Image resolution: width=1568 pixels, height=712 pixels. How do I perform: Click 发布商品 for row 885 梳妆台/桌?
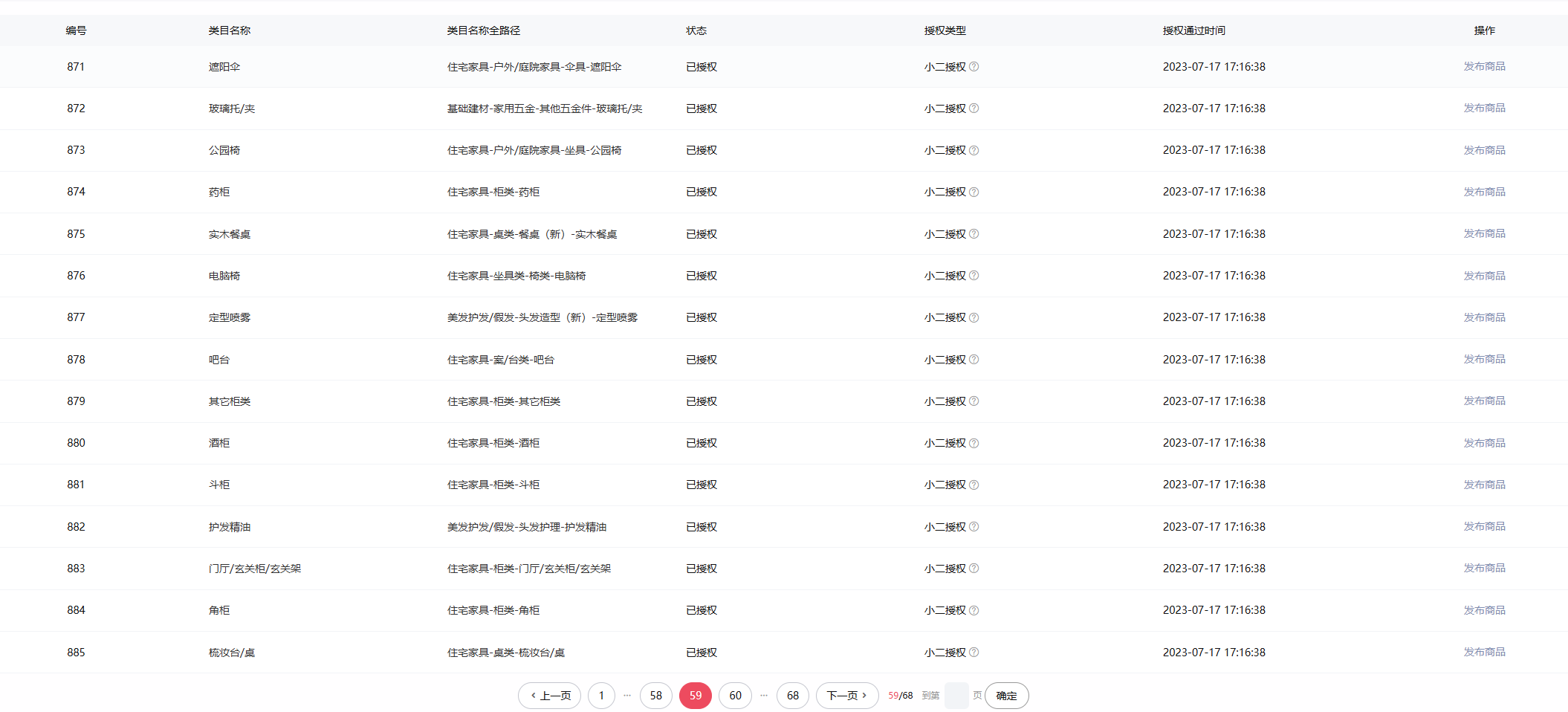tap(1484, 652)
